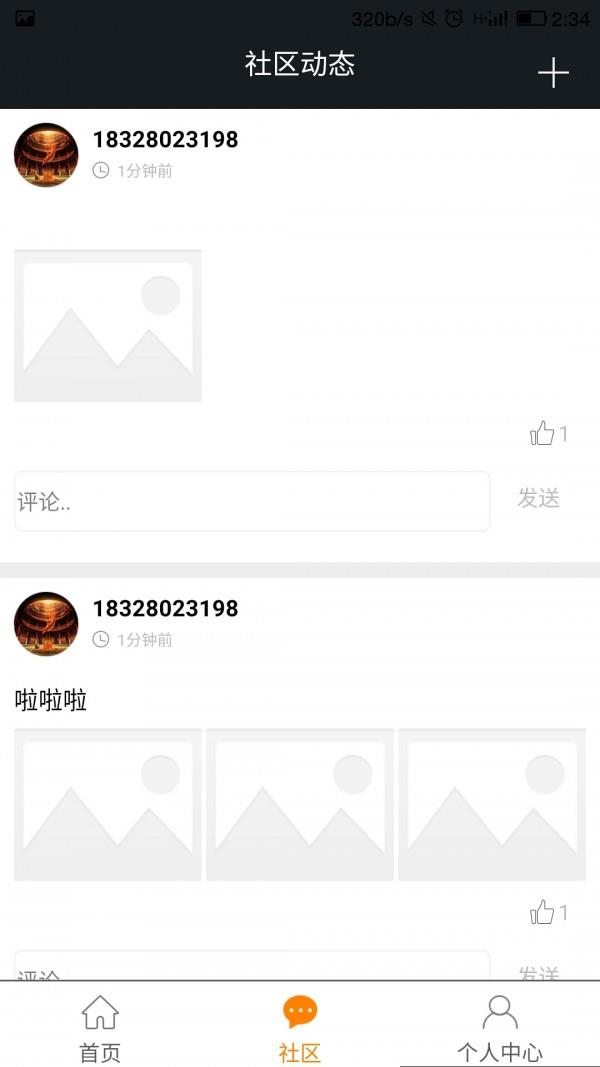Tap 发送 under the first post
Image resolution: width=600 pixels, height=1067 pixels.
point(538,498)
